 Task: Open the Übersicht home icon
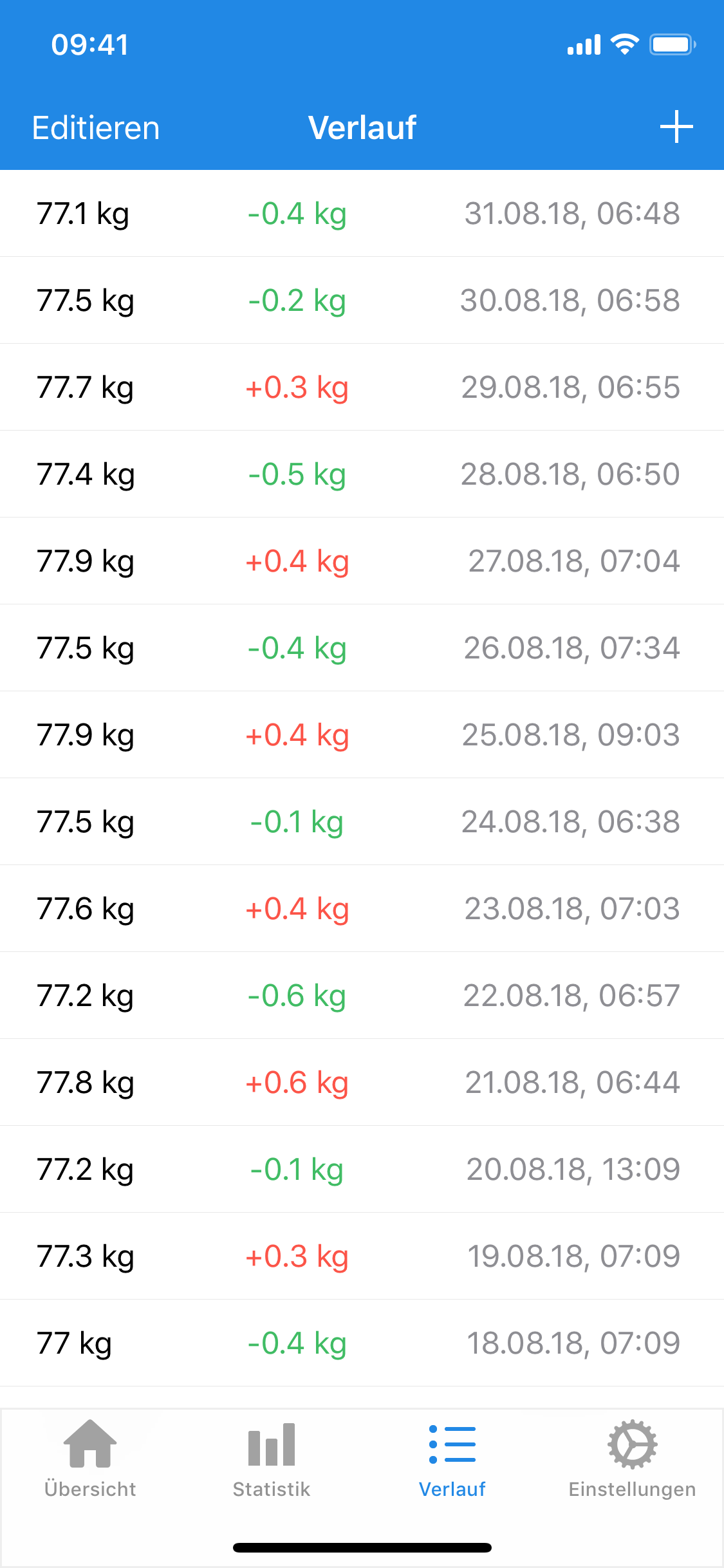tap(91, 1450)
